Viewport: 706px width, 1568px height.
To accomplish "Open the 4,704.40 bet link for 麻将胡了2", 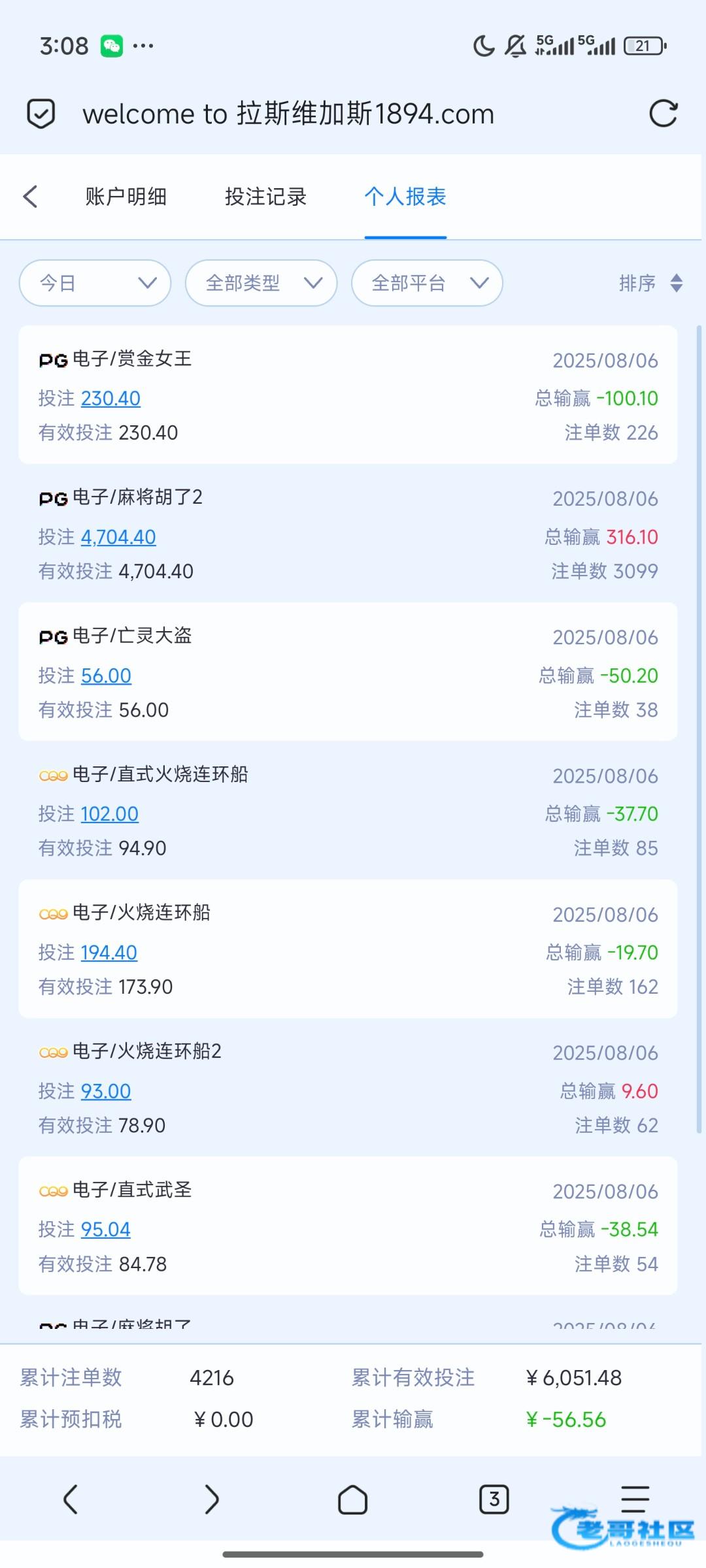I will tap(118, 537).
